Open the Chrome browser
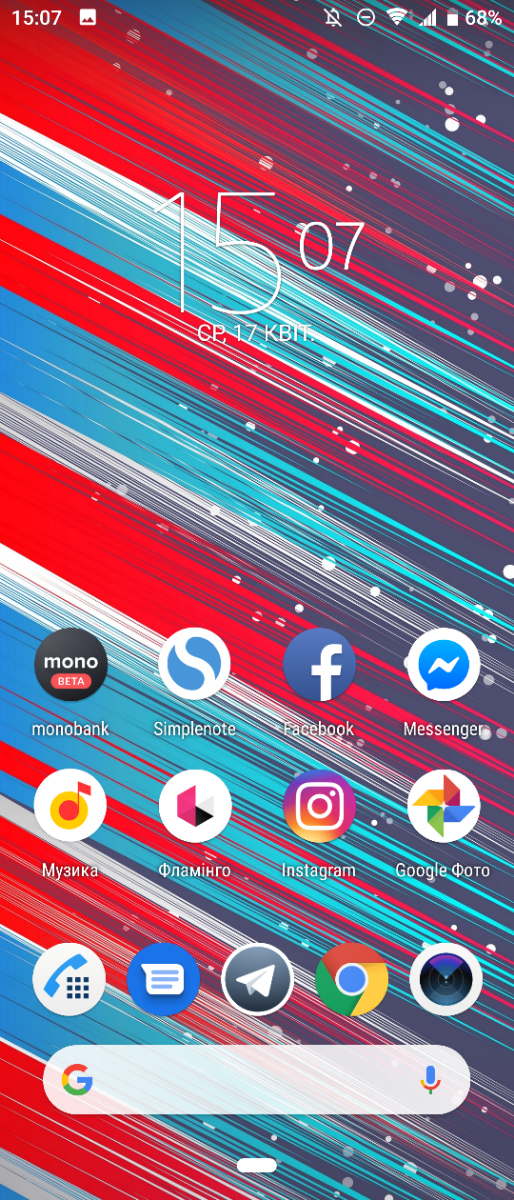 (352, 980)
